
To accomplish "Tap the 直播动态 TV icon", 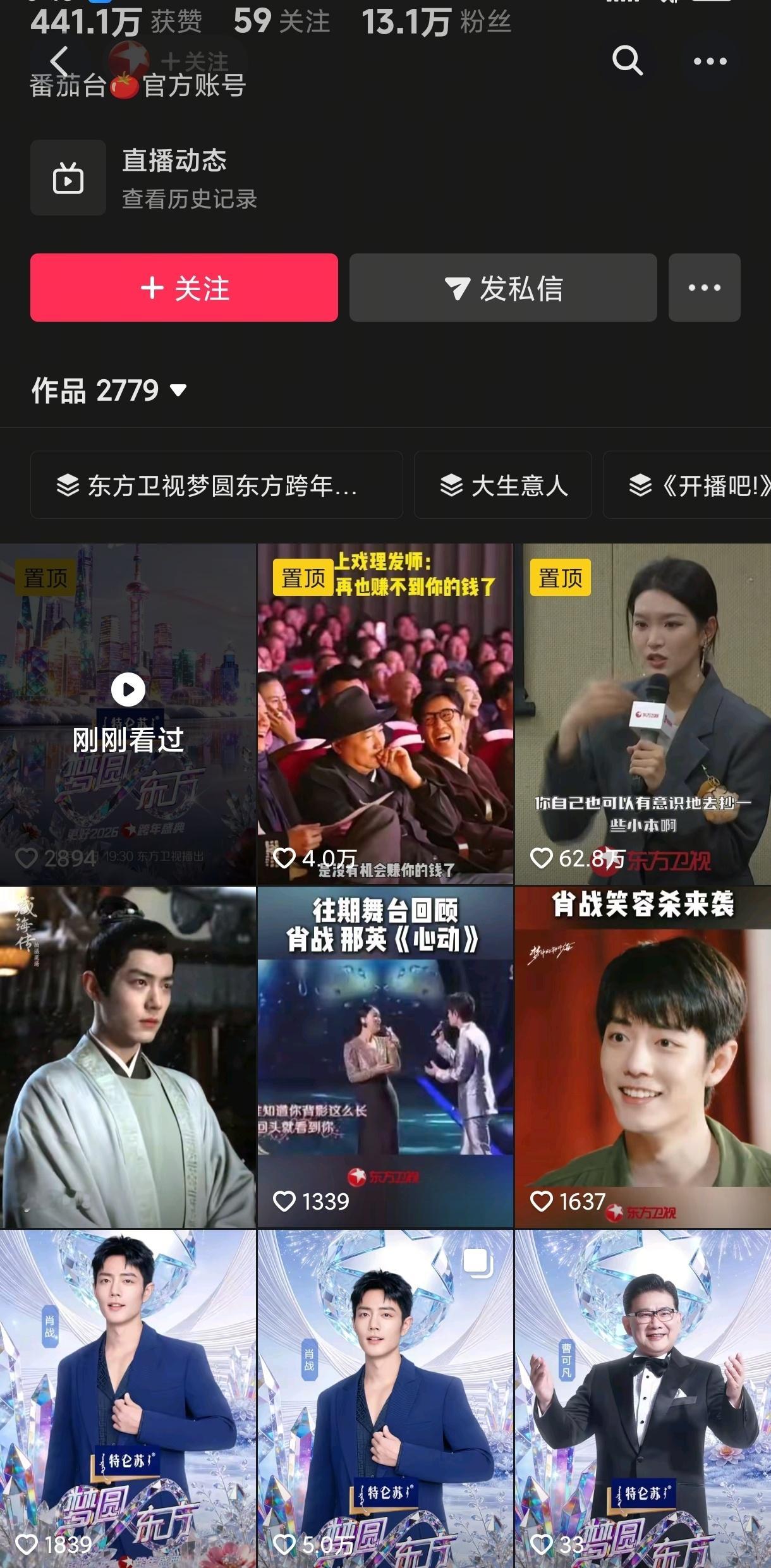I will tap(68, 178).
